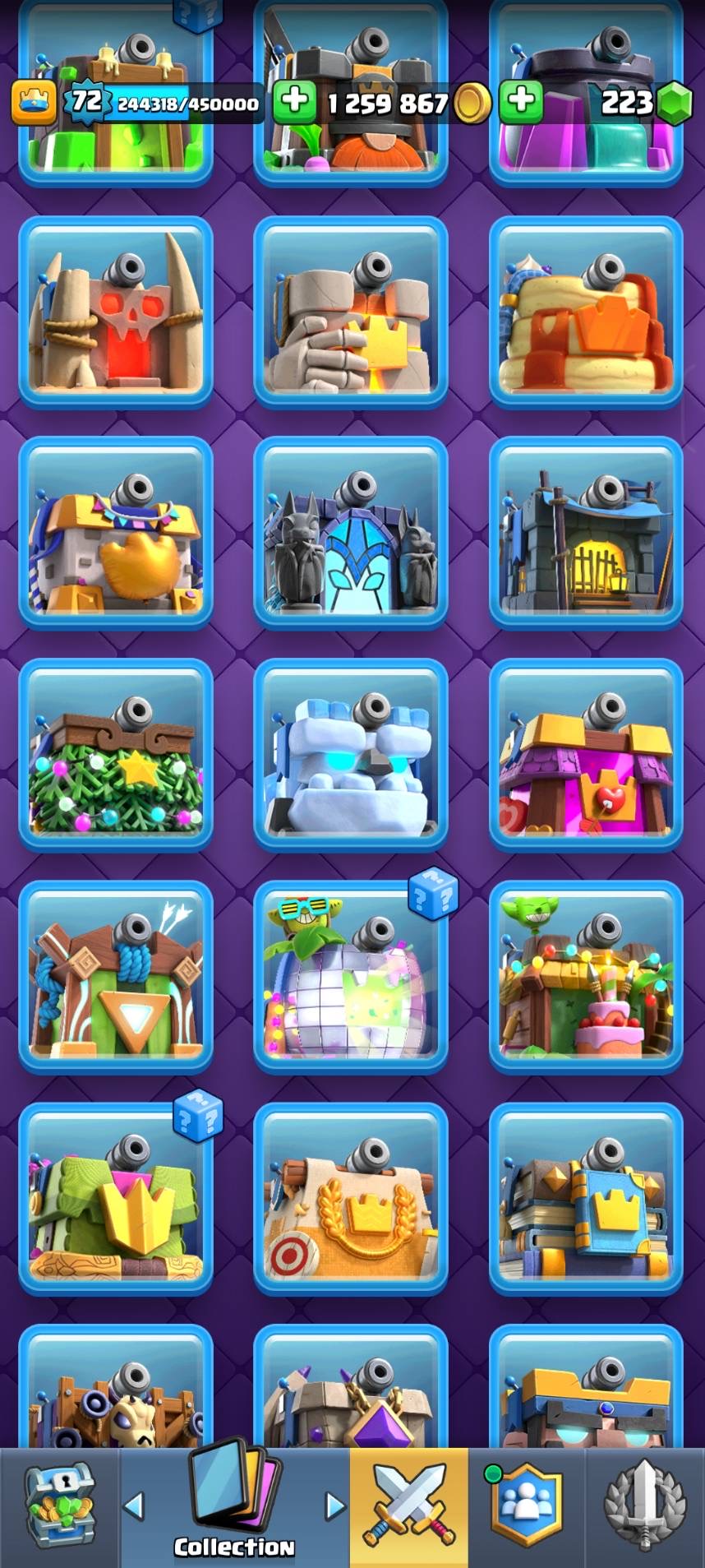Choose the pancake stack tower skin
The height and width of the screenshot is (1568, 705).
(586, 312)
